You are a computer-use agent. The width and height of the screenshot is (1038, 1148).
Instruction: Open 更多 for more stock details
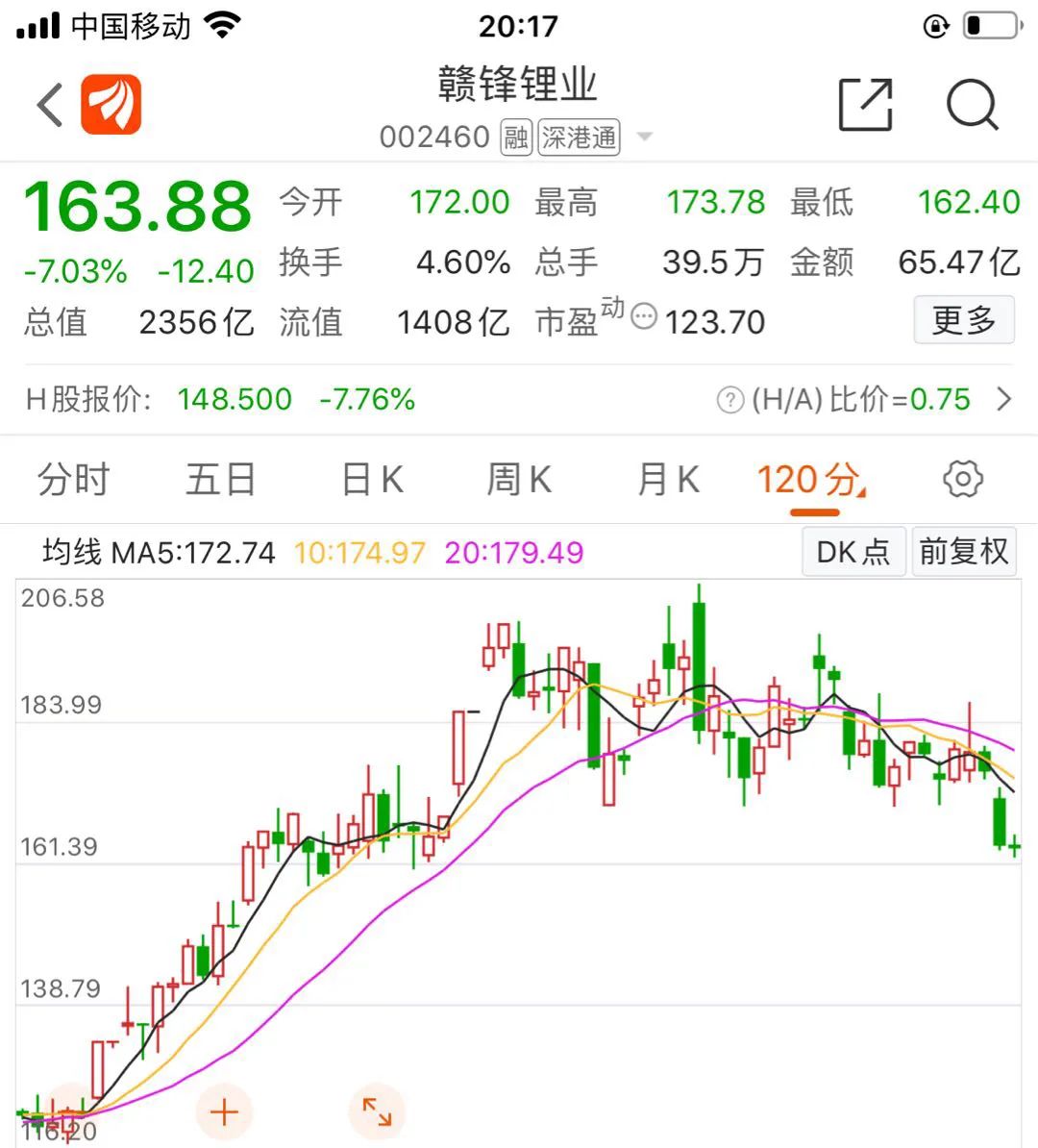(964, 320)
